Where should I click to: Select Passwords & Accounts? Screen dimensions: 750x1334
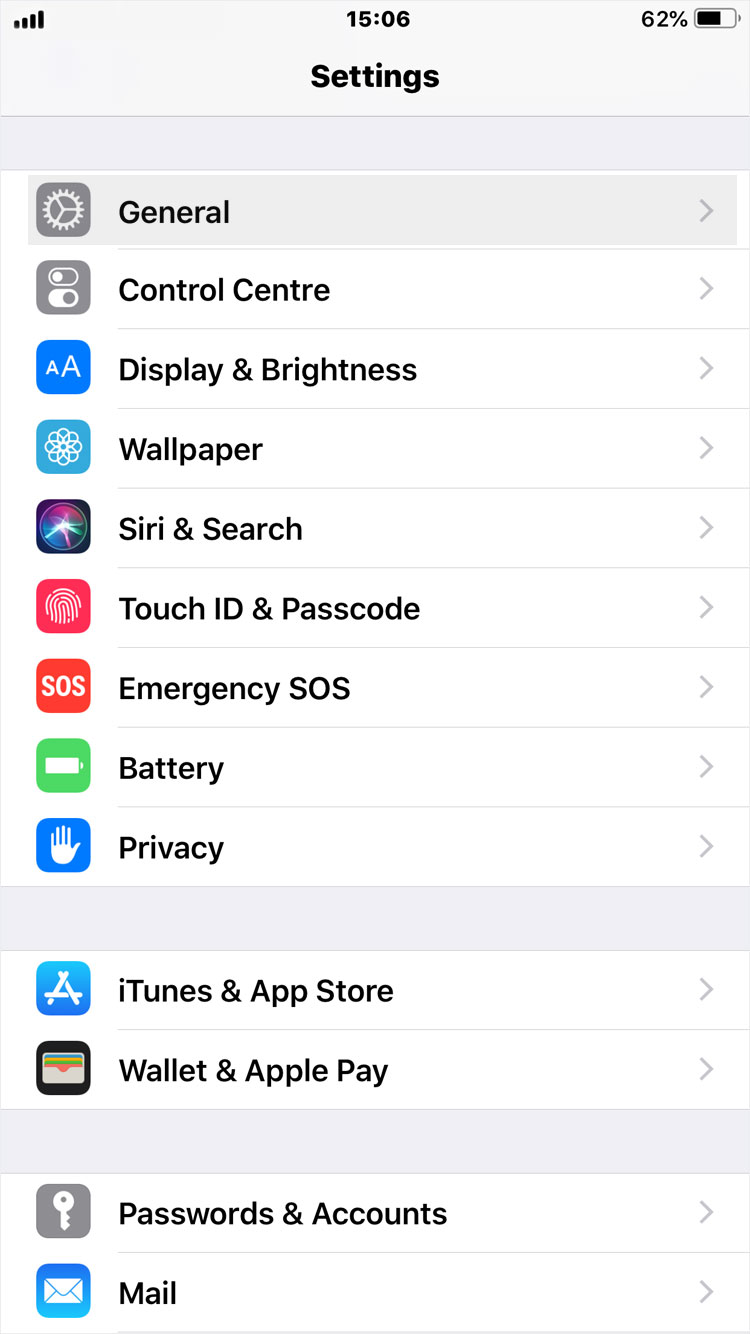point(375,1213)
